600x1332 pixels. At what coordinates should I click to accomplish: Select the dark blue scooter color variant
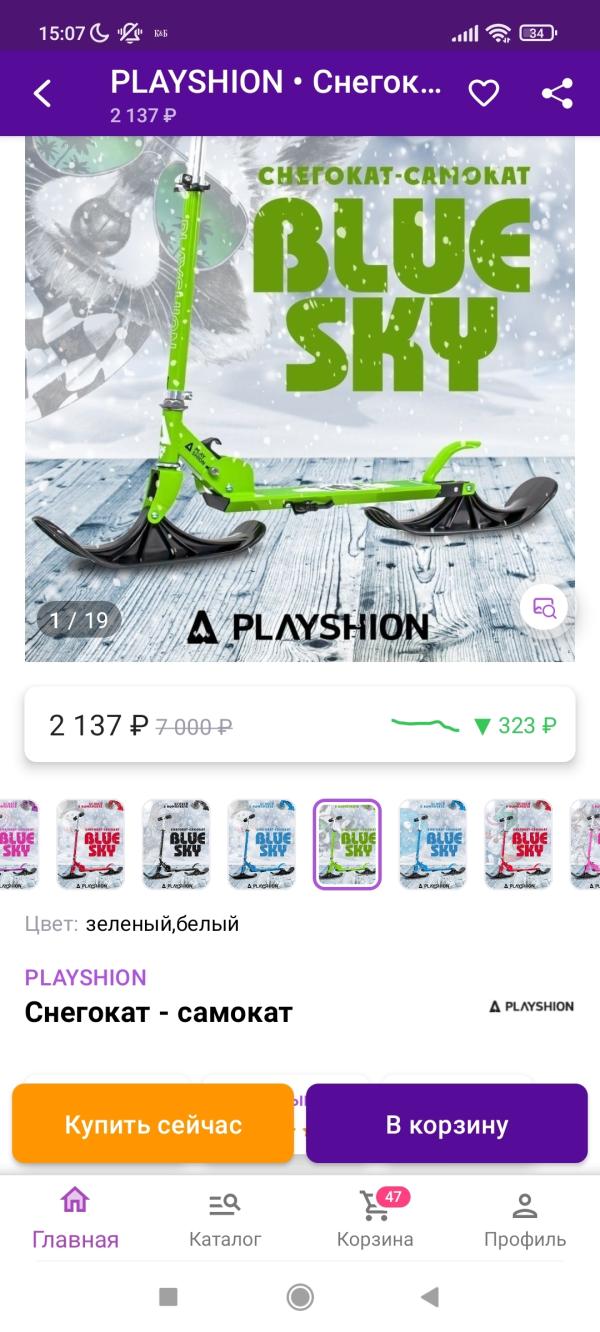[x=262, y=844]
